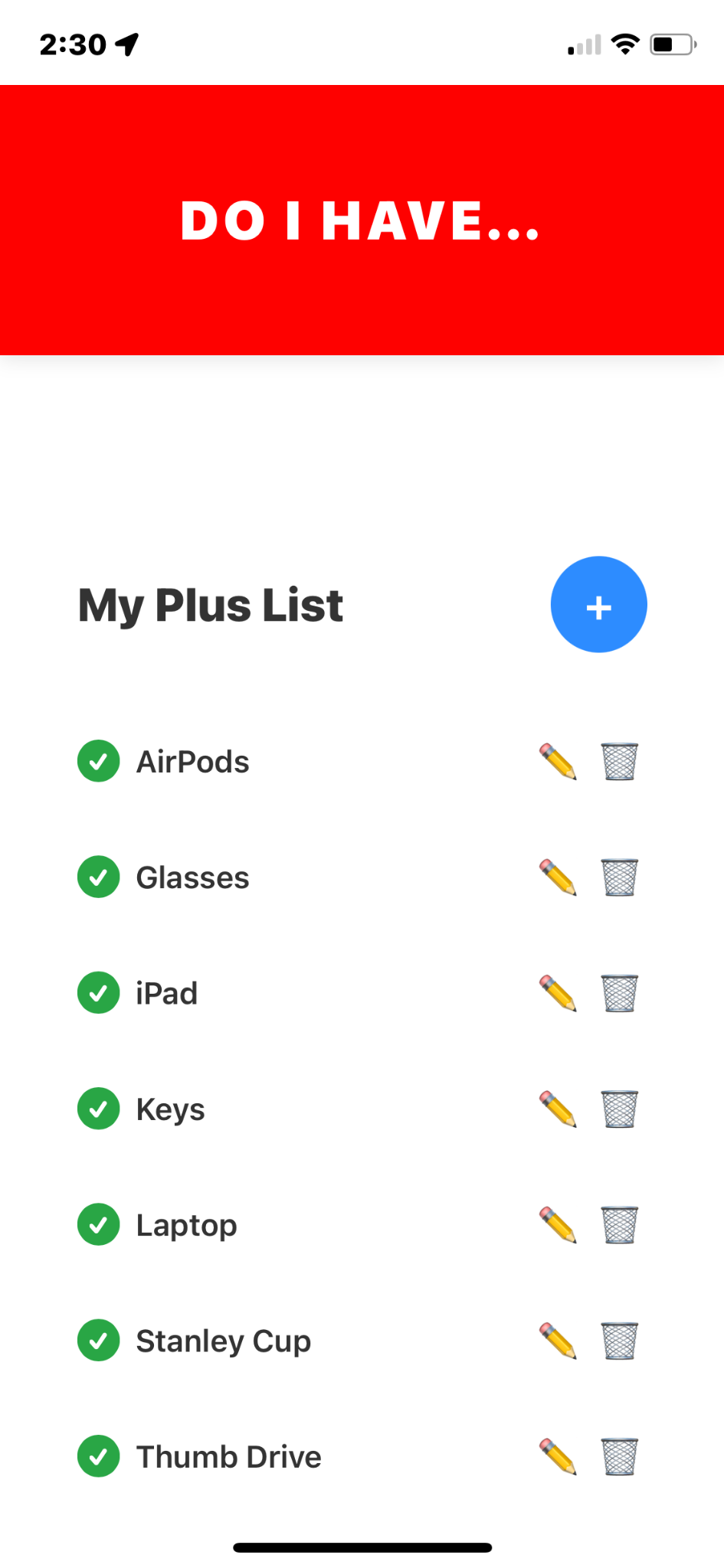The image size is (724, 1568).
Task: Edit the Laptop entry with the pencil icon
Action: pos(557,1224)
